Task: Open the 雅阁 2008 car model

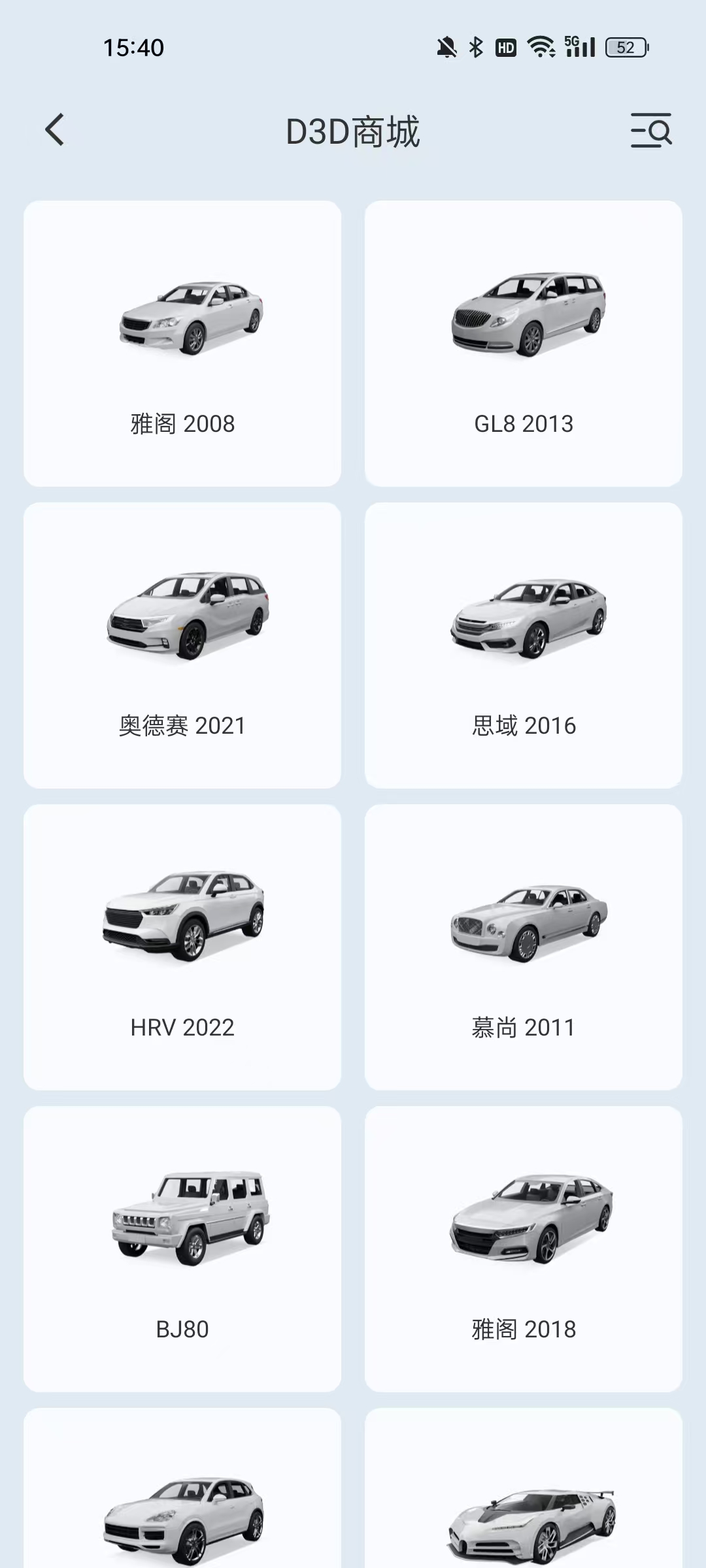Action: (x=182, y=344)
